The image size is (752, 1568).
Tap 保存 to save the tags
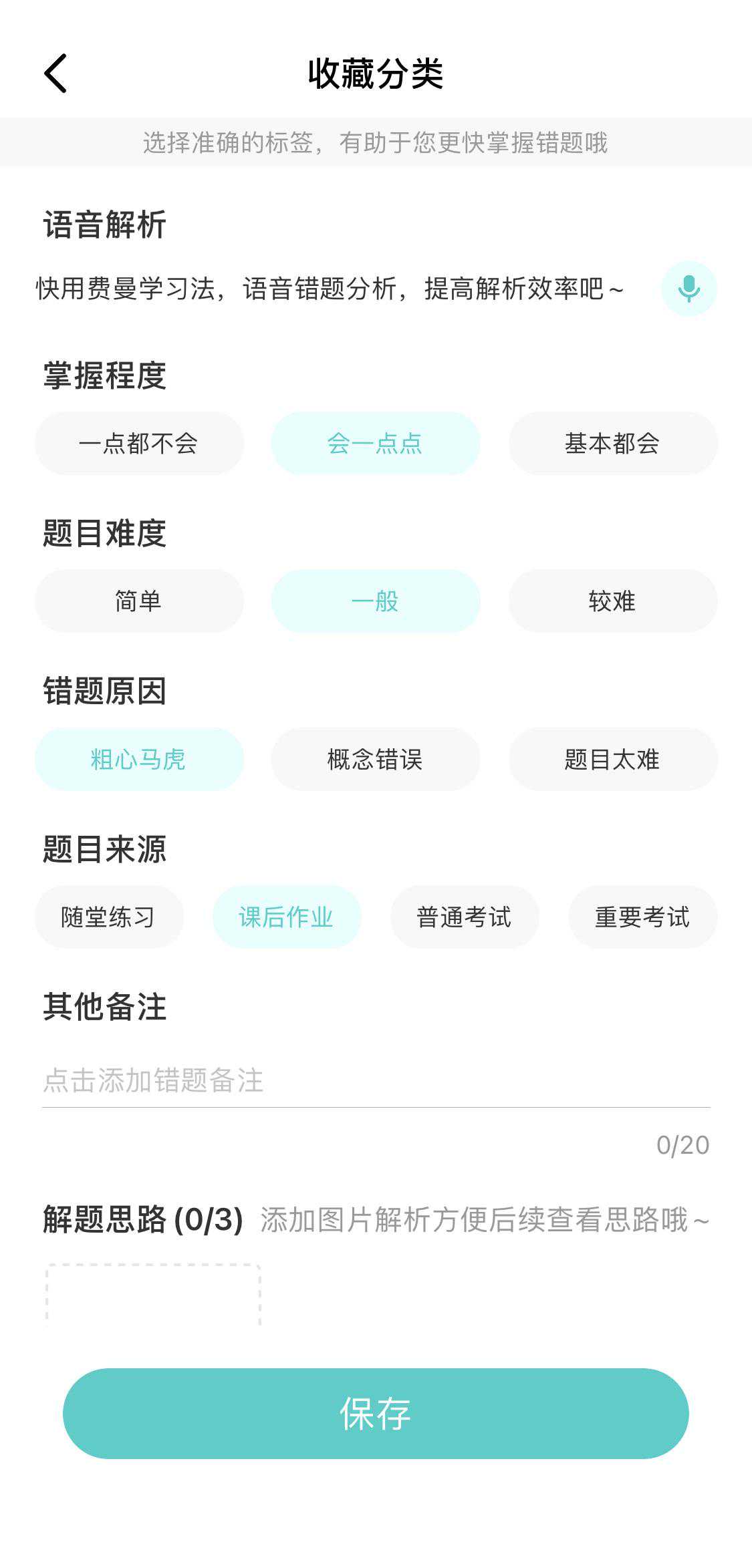pyautogui.click(x=376, y=1413)
